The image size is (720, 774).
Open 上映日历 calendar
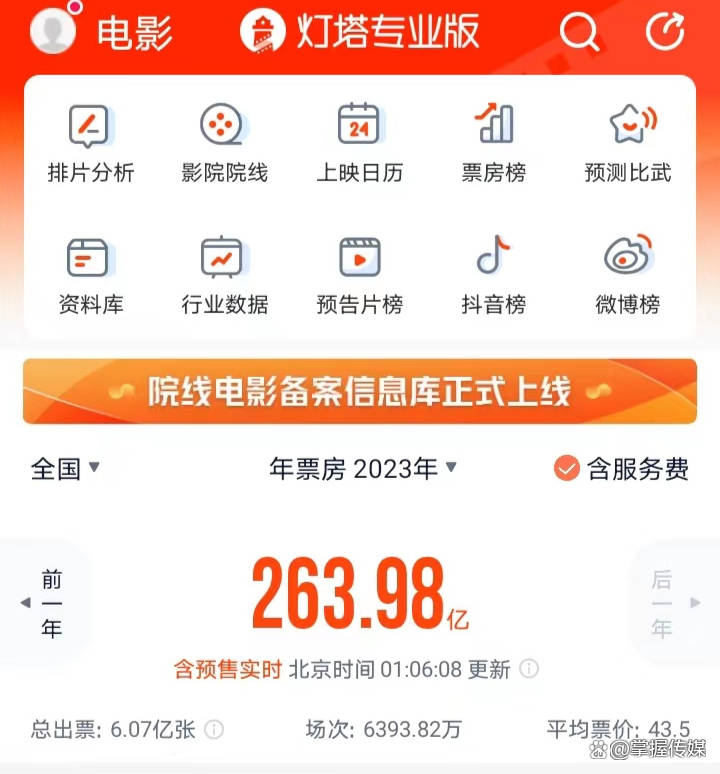[359, 143]
